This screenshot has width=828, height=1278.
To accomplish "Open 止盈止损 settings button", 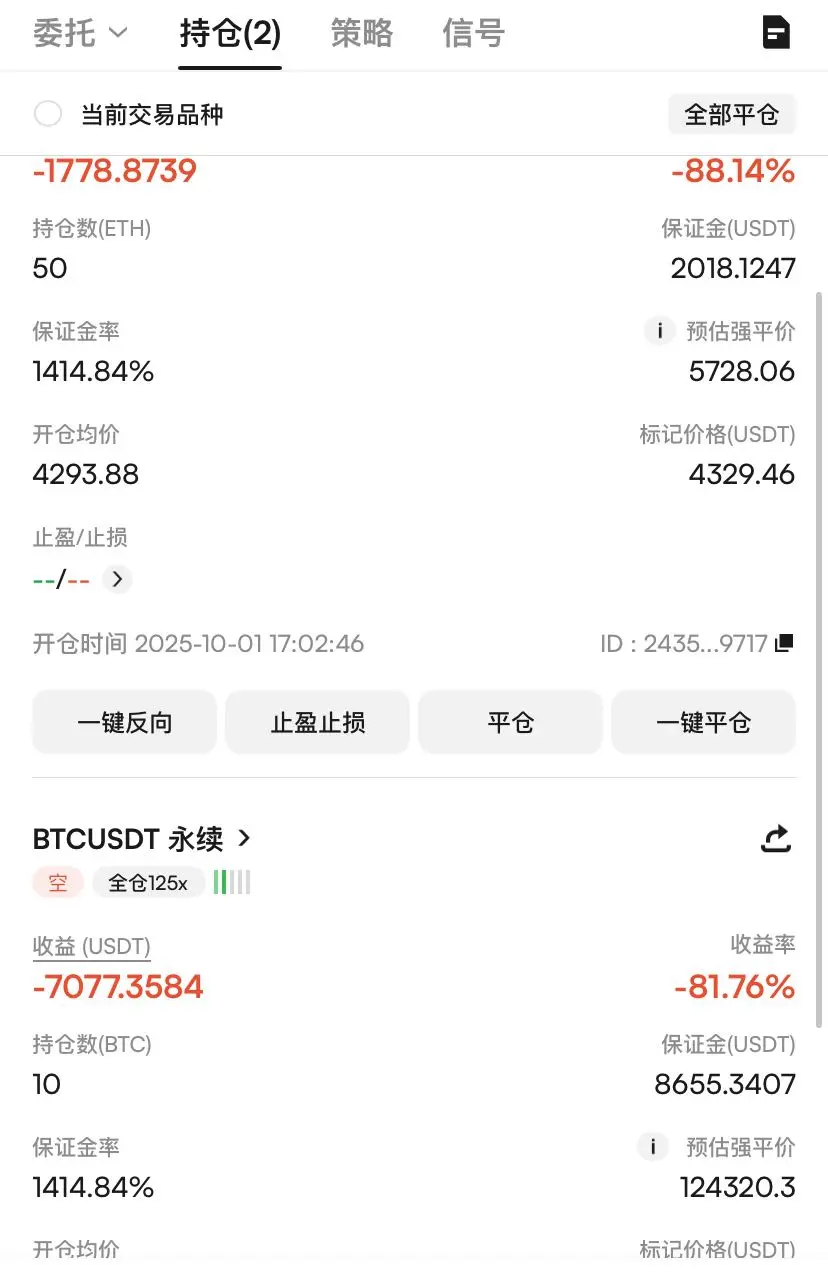I will (317, 722).
